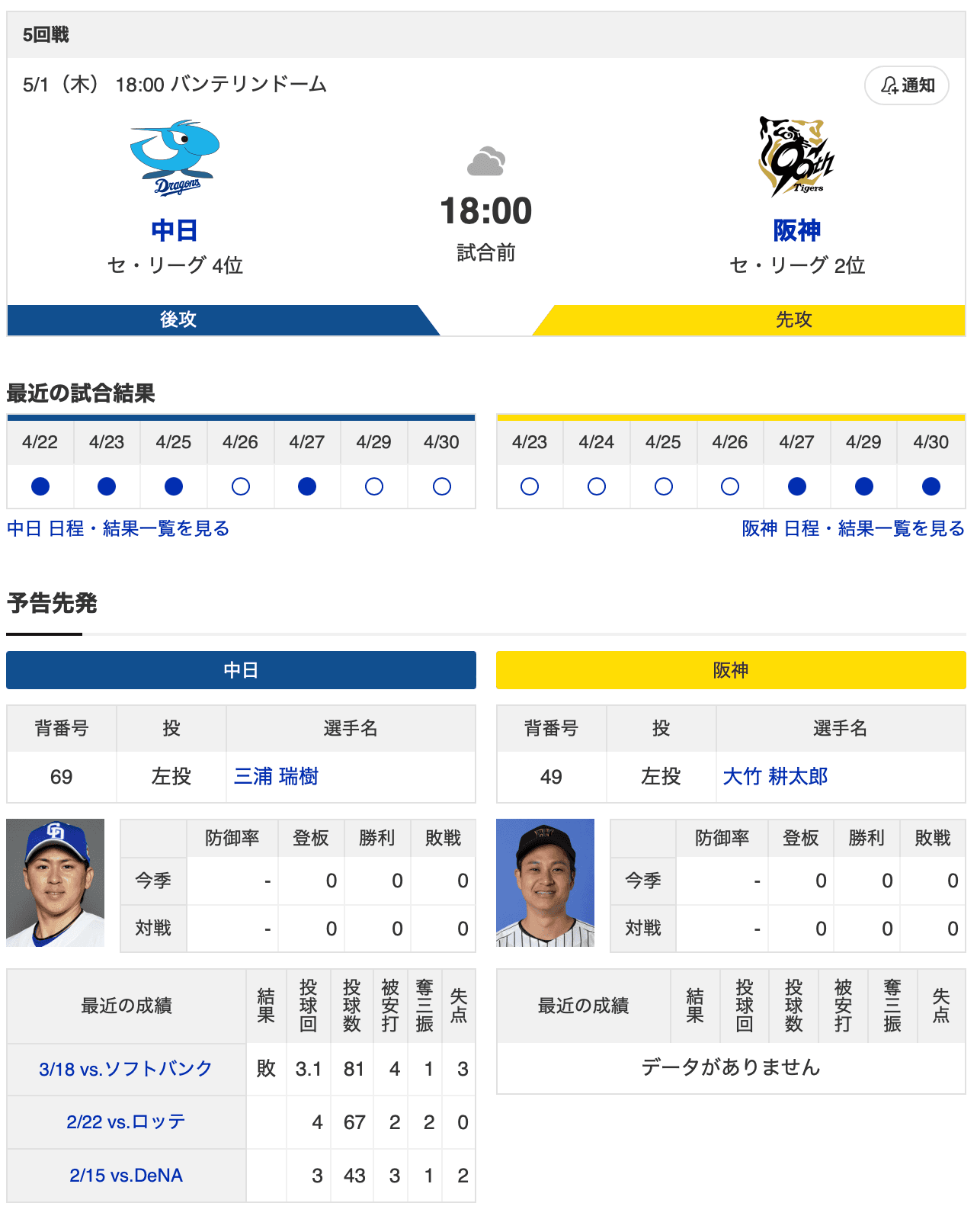The width and height of the screenshot is (977, 1232).
Task: Toggle Chunichi's 4/30 open result circle
Action: pos(440,485)
